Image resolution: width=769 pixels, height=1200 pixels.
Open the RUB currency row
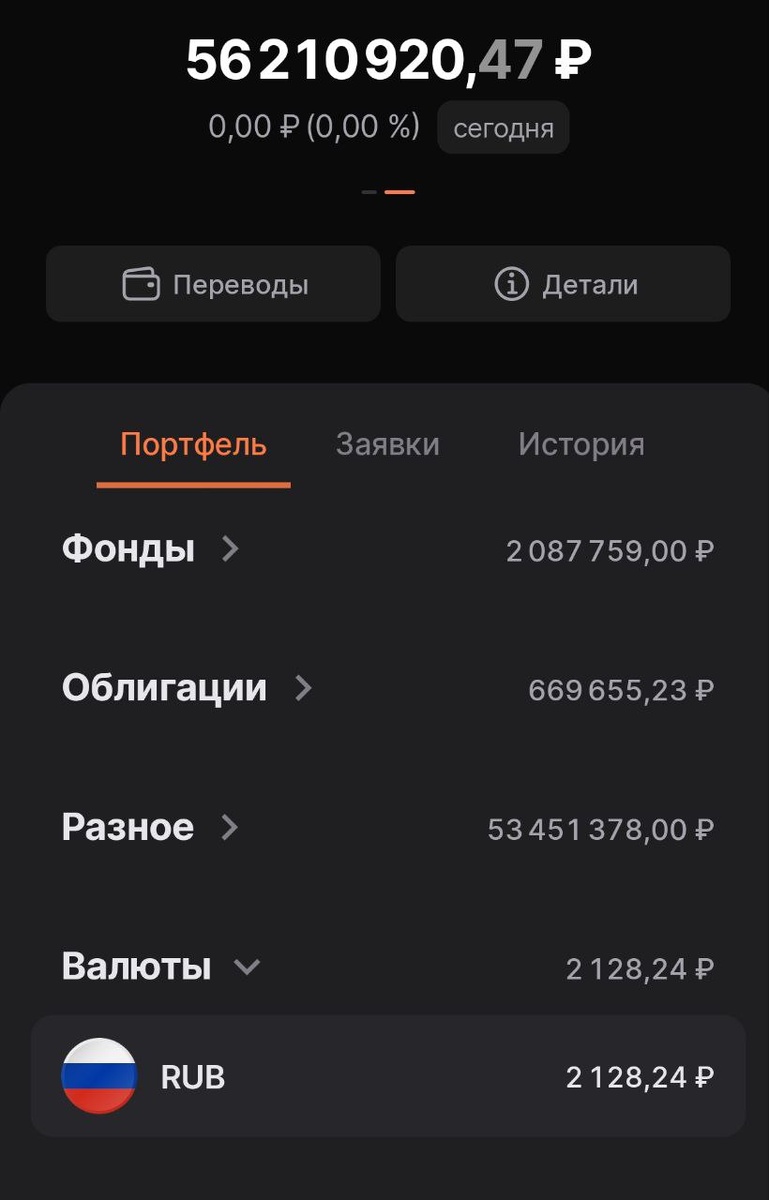pos(387,1076)
